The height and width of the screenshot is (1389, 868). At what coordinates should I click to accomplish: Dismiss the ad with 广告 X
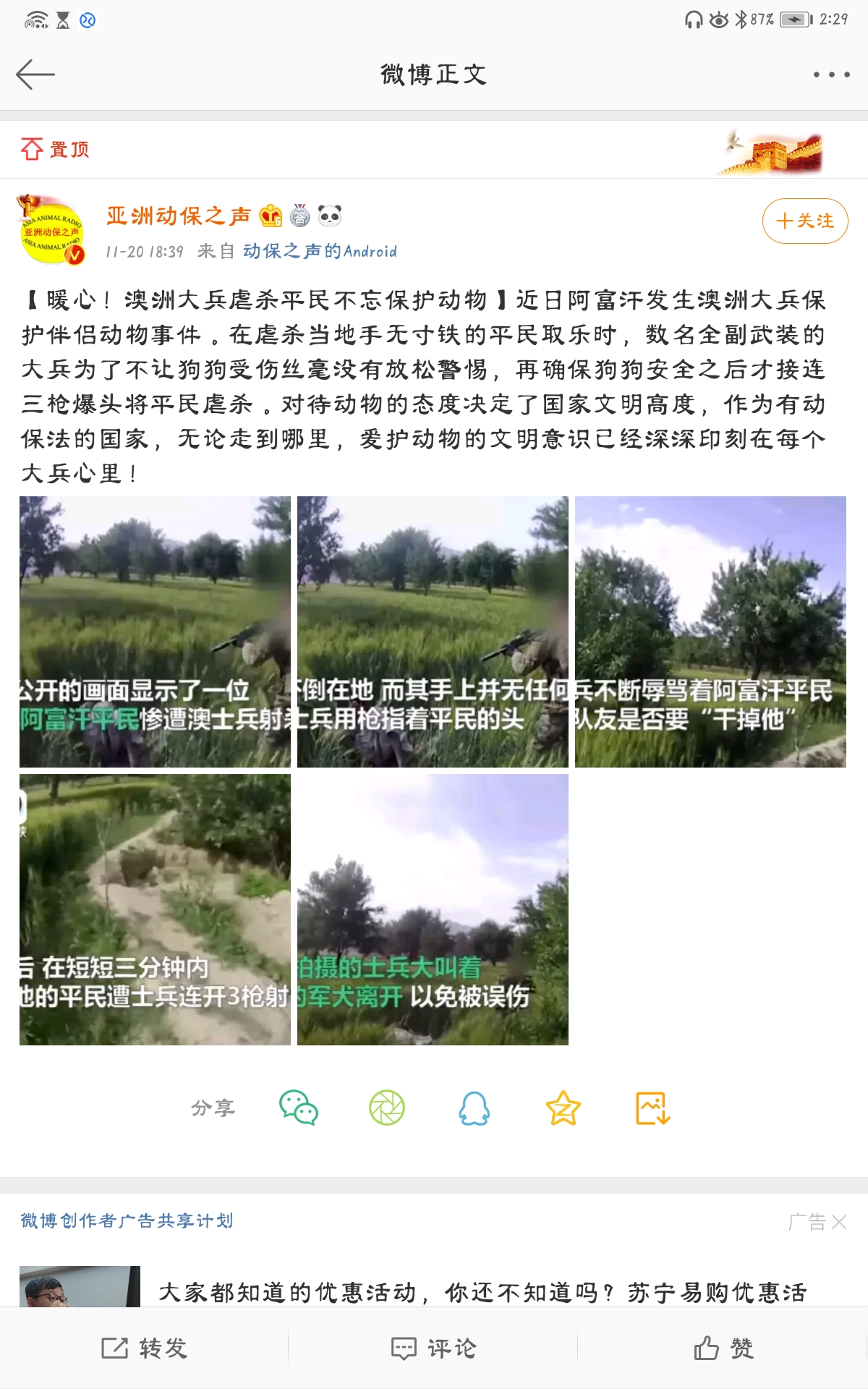[817, 1222]
